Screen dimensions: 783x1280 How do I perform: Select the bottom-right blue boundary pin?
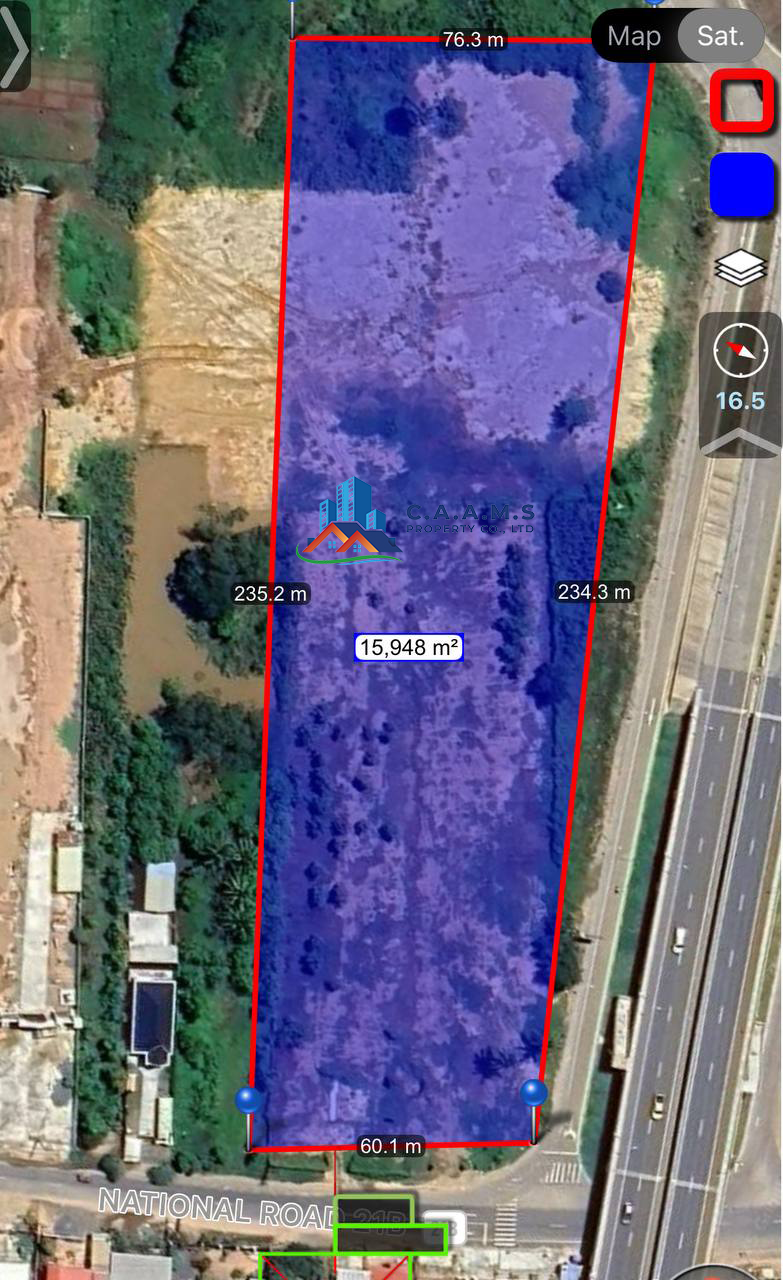(535, 1092)
